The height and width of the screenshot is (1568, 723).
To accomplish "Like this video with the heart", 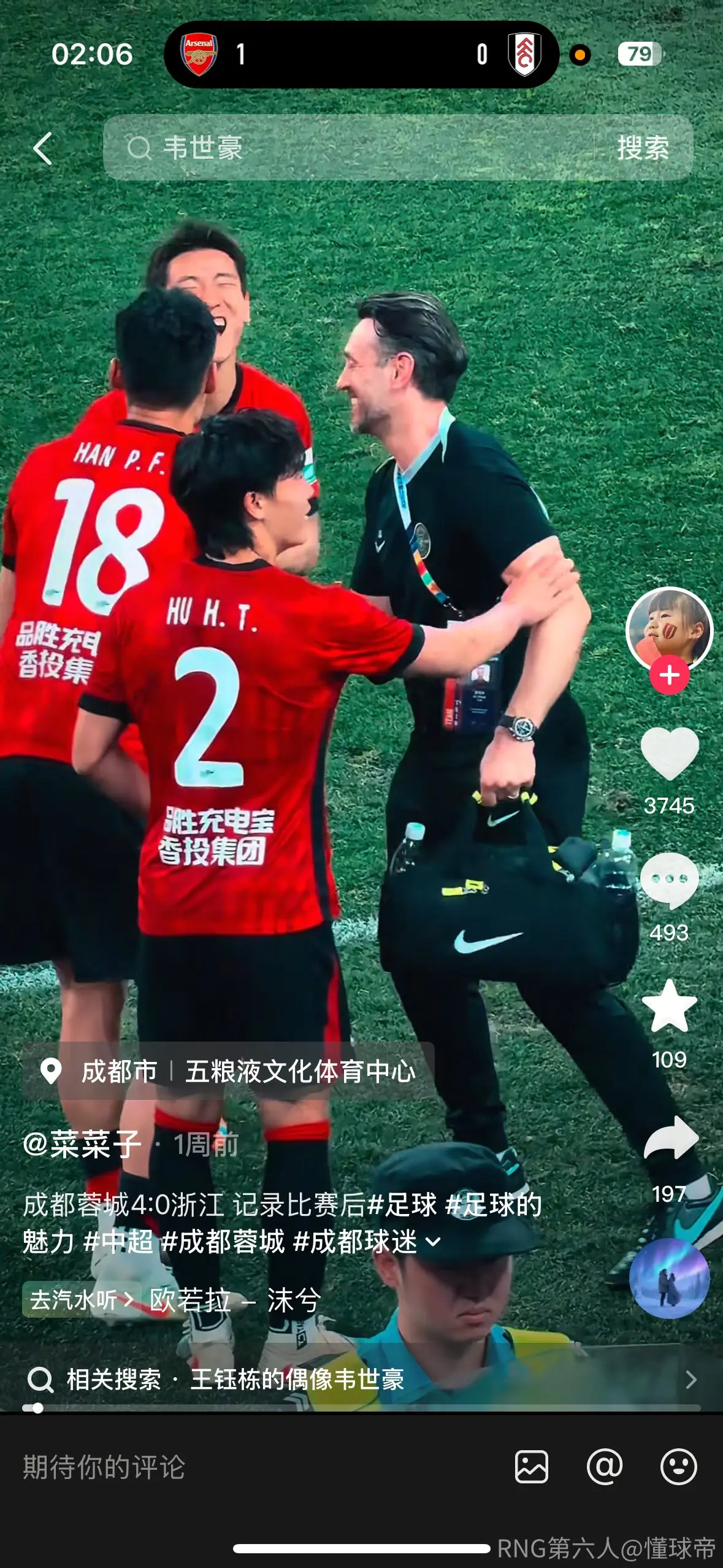I will click(669, 754).
